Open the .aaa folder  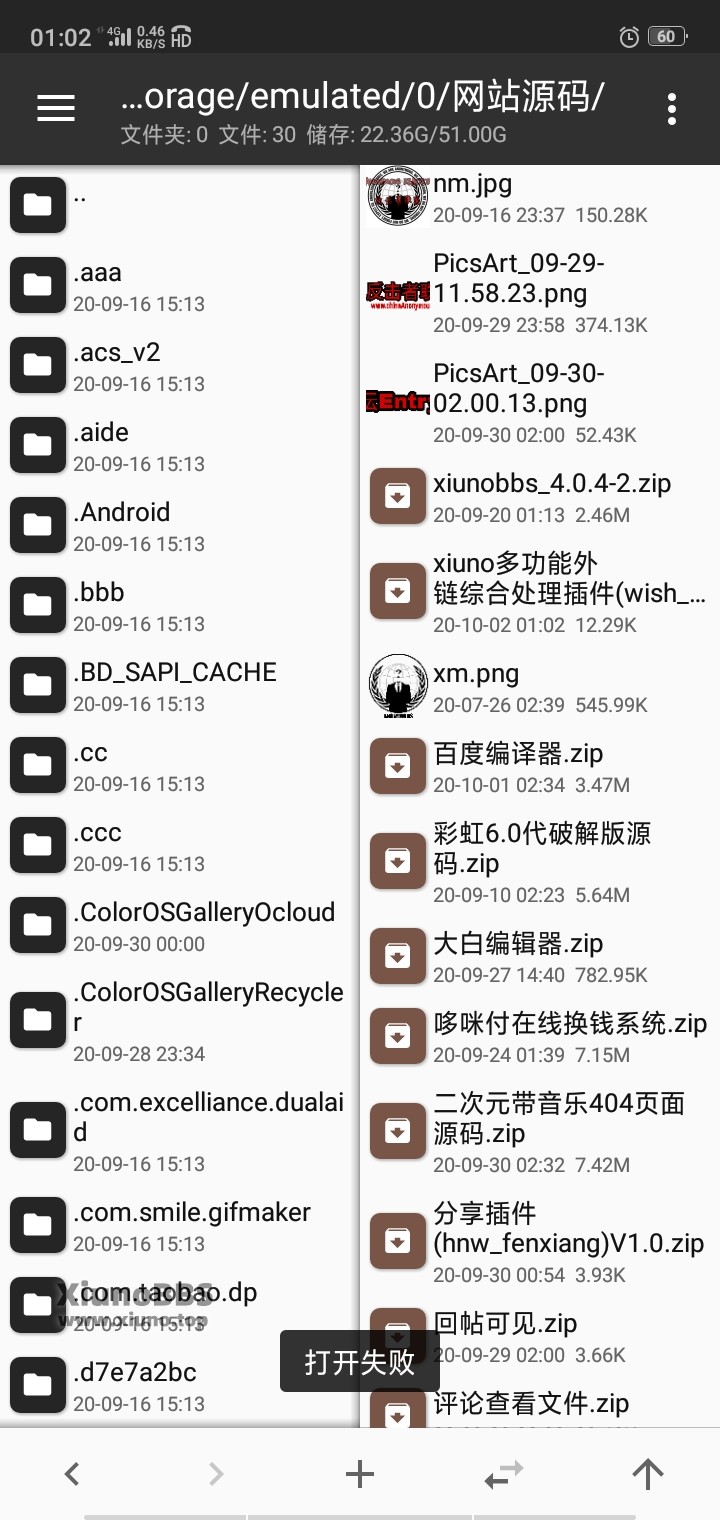(180, 284)
